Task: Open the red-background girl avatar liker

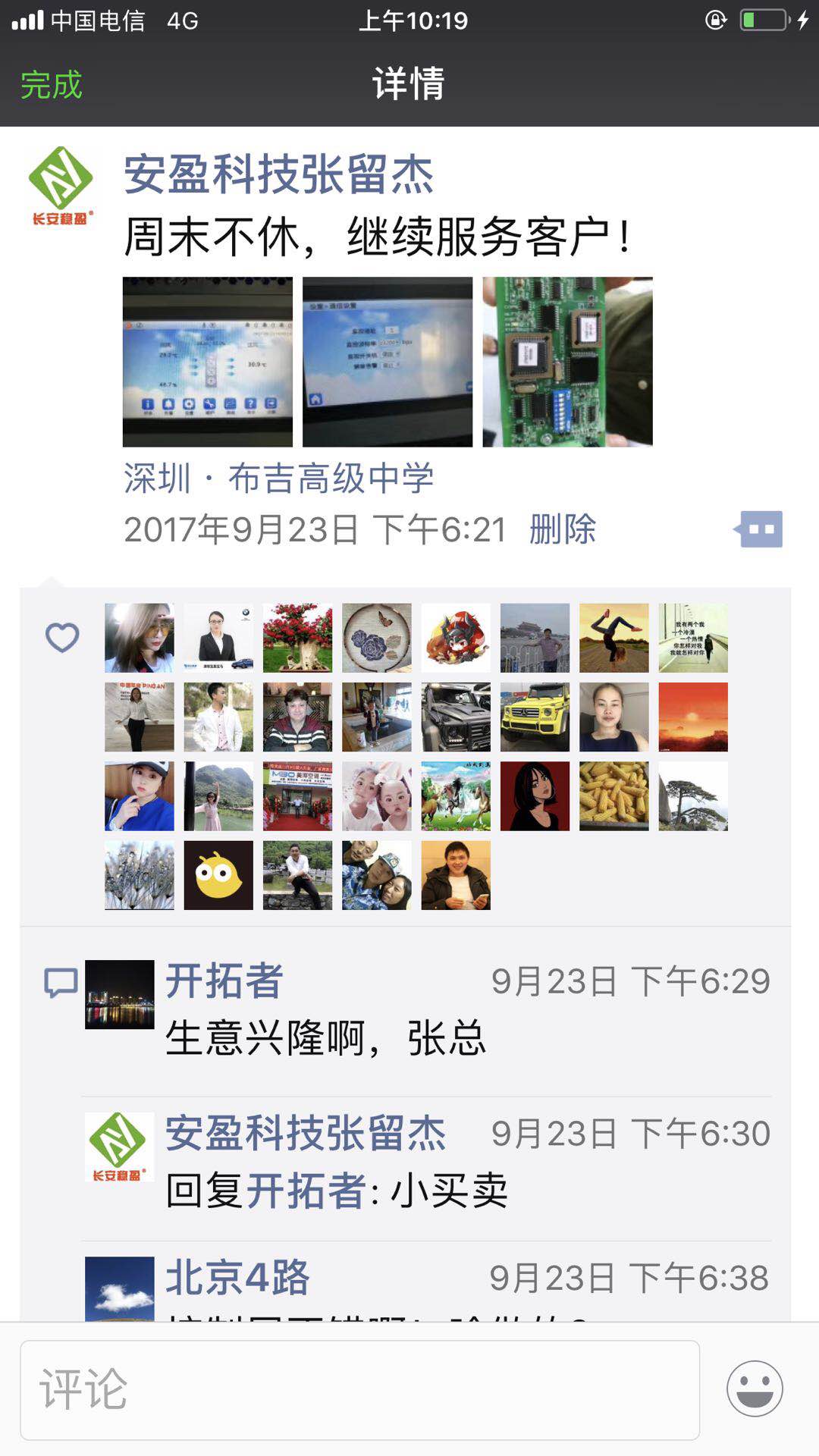Action: tap(535, 795)
